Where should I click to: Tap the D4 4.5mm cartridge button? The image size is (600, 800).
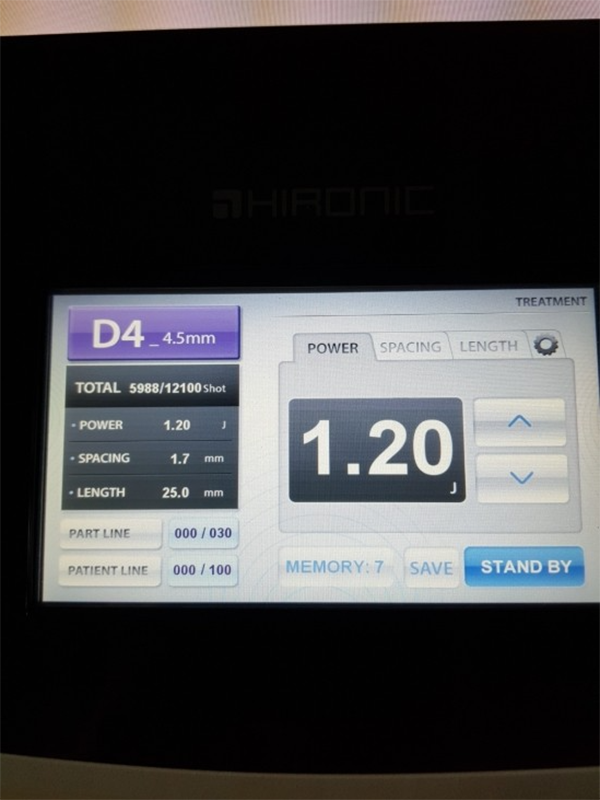click(154, 335)
